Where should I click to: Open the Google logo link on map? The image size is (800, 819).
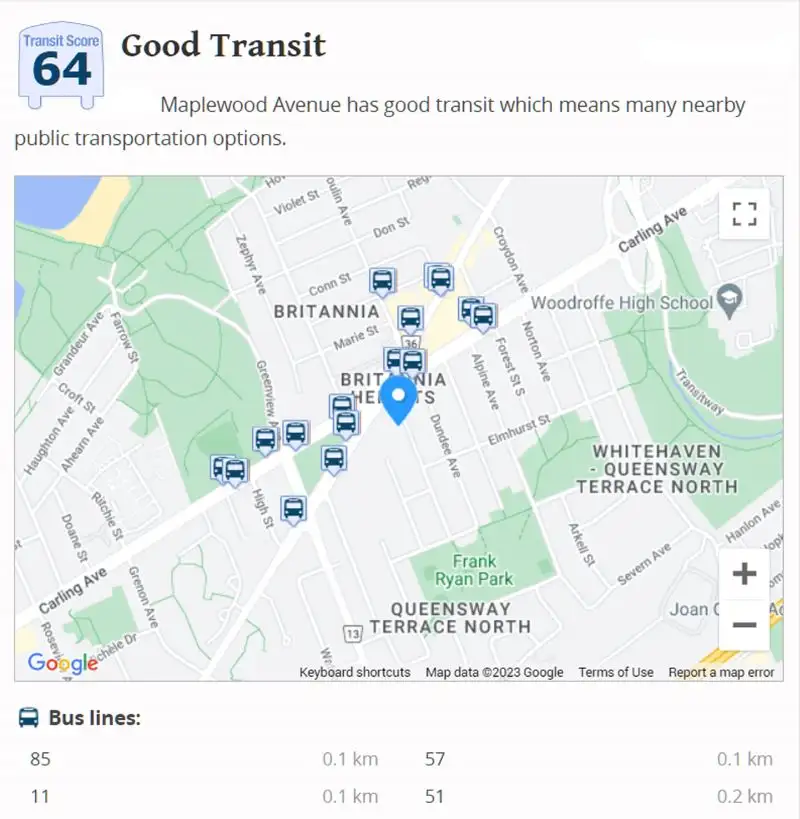coord(62,663)
